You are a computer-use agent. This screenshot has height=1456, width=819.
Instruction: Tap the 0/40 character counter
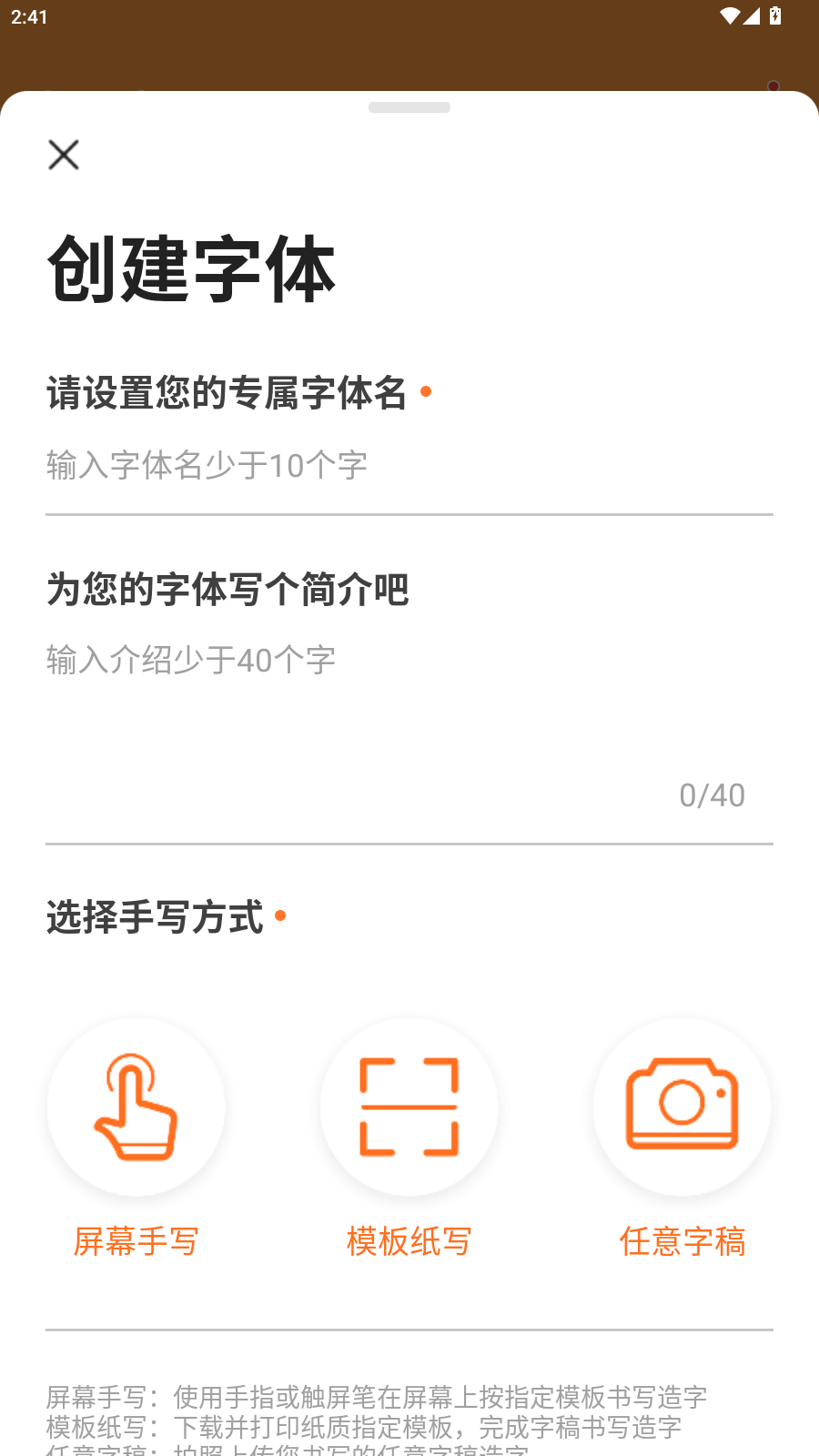pyautogui.click(x=713, y=794)
